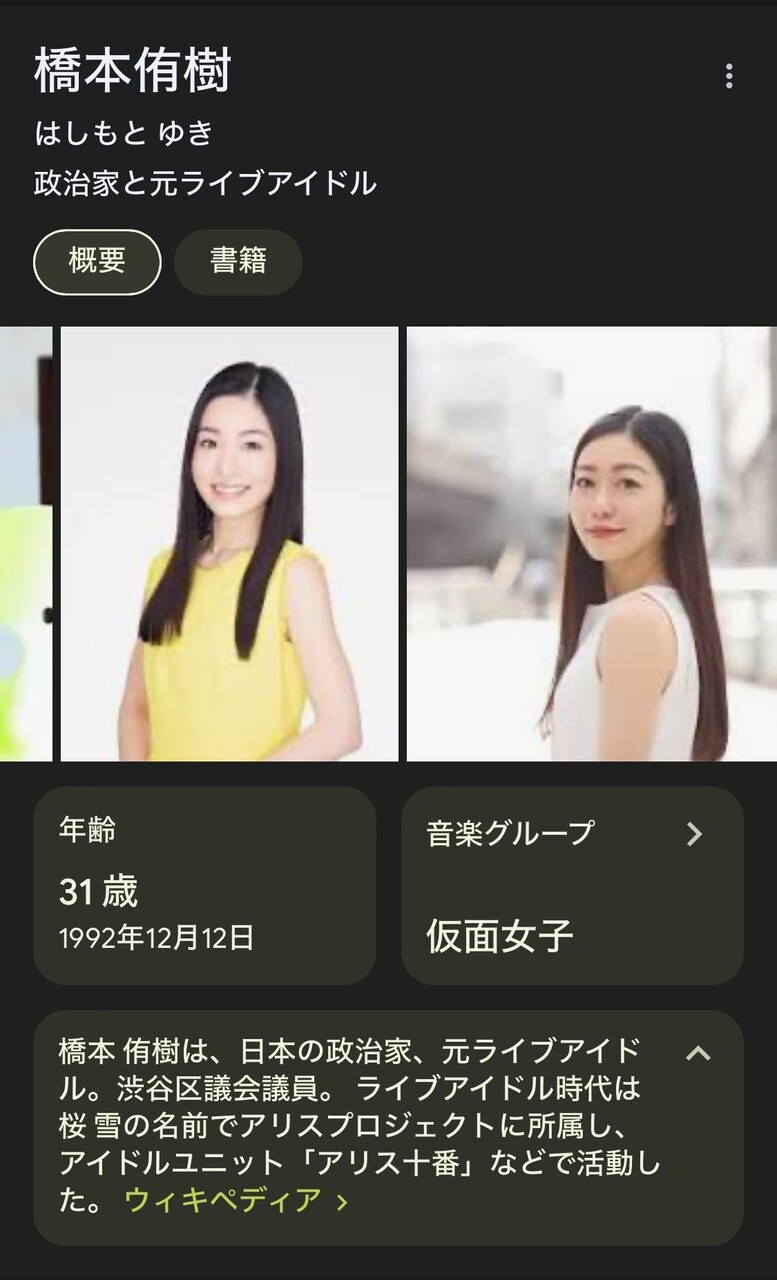Switch to the 書籍 chip
The height and width of the screenshot is (1280, 777).
(x=238, y=262)
